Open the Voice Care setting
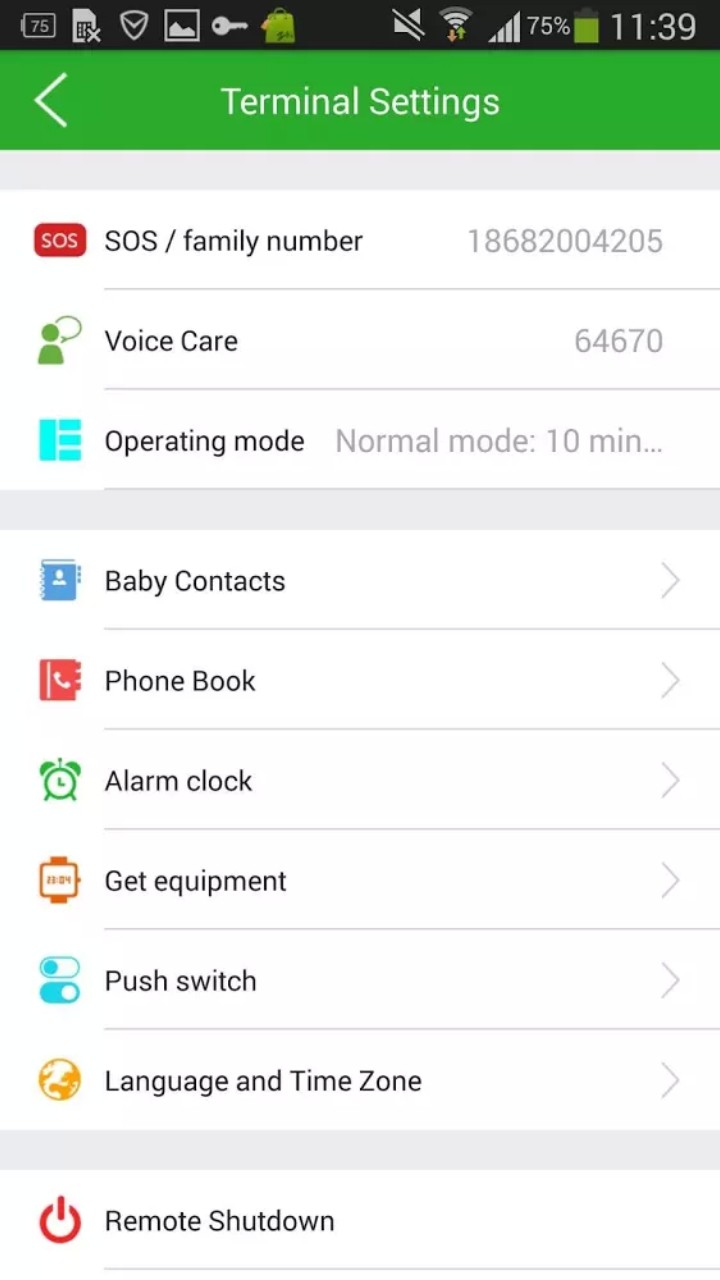Screen dimensions: 720x1280 coord(360,341)
